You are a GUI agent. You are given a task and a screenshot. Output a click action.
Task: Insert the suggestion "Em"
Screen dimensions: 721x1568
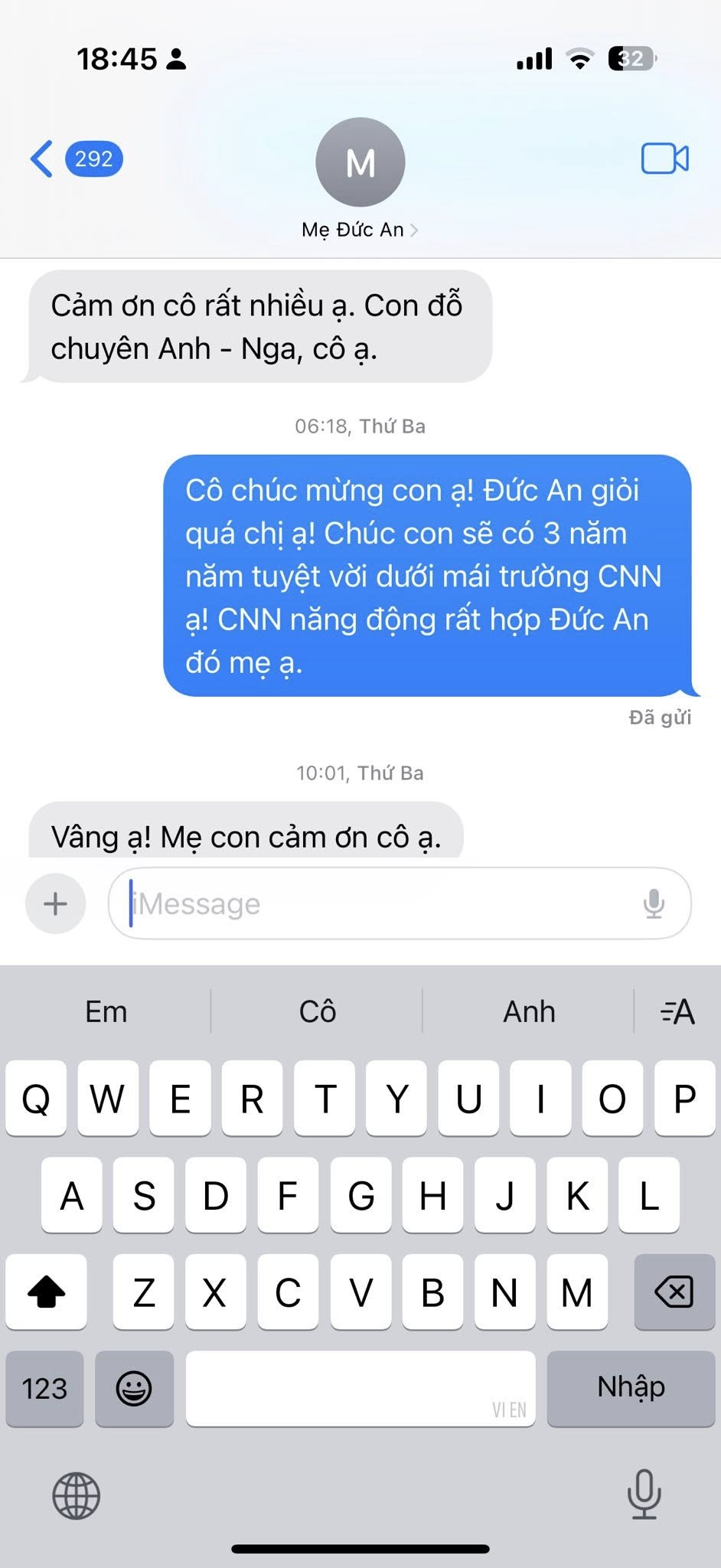click(106, 1012)
